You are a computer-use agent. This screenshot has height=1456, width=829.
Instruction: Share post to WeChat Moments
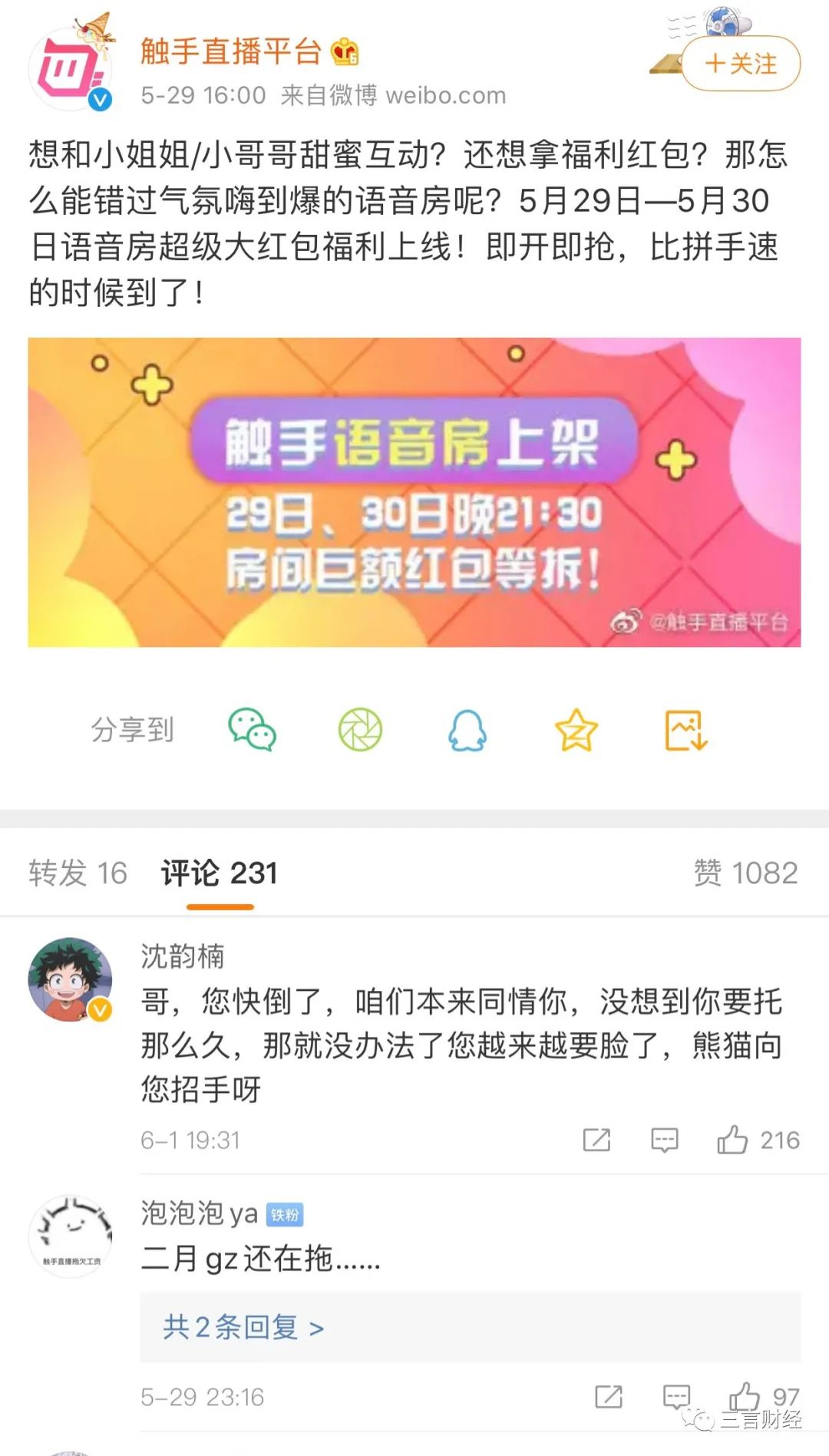pos(360,730)
